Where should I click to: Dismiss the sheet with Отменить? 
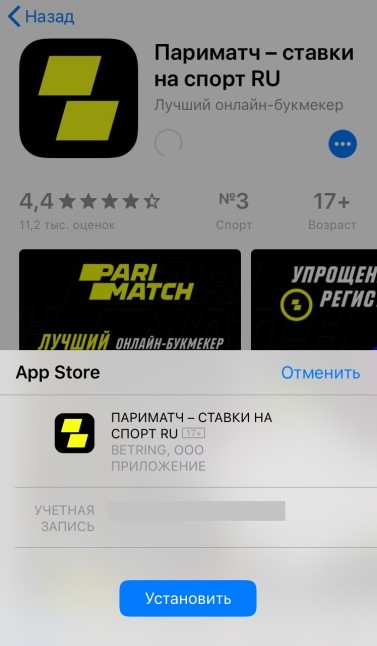click(x=321, y=373)
